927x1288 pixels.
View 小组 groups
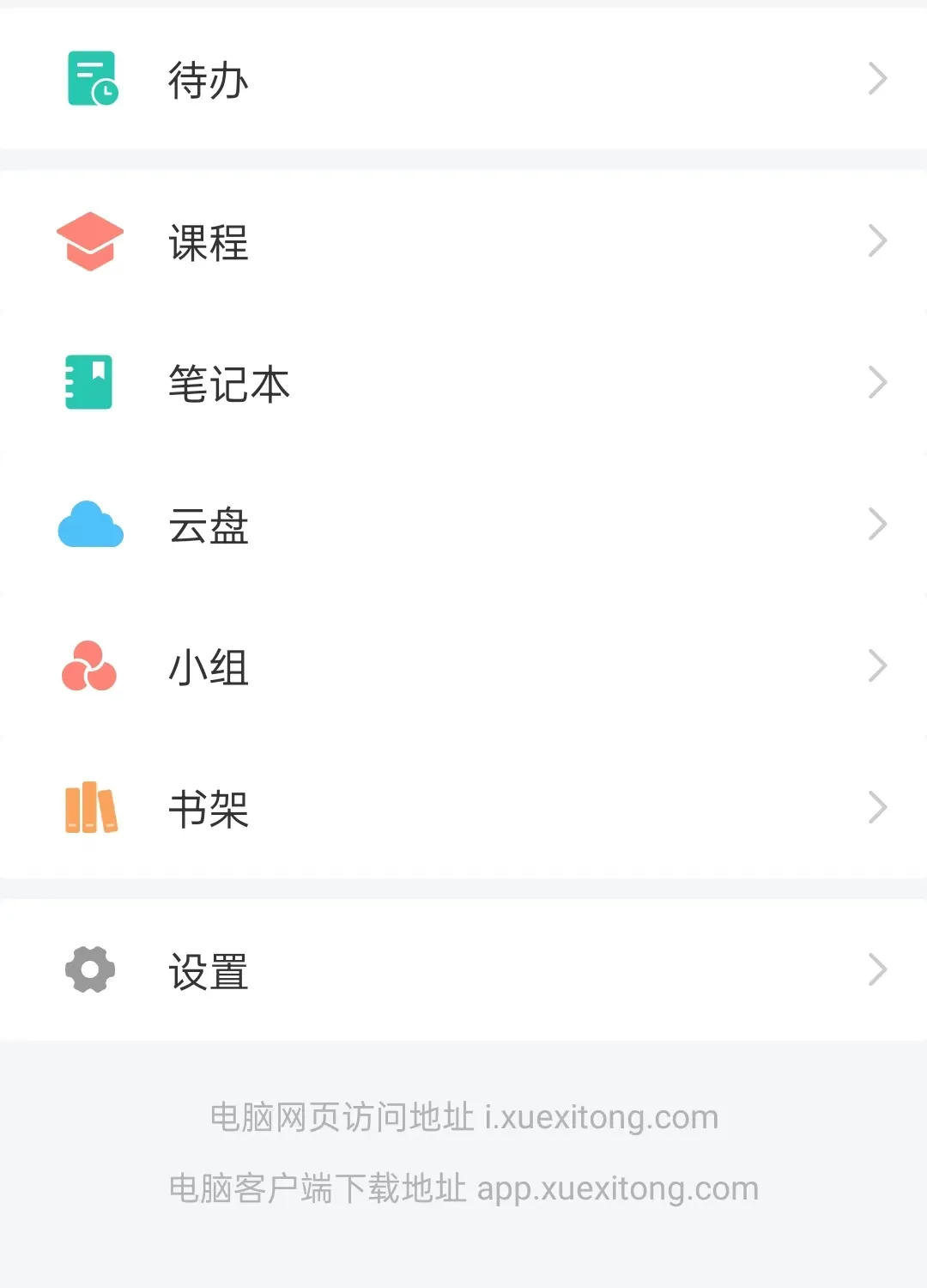[463, 666]
